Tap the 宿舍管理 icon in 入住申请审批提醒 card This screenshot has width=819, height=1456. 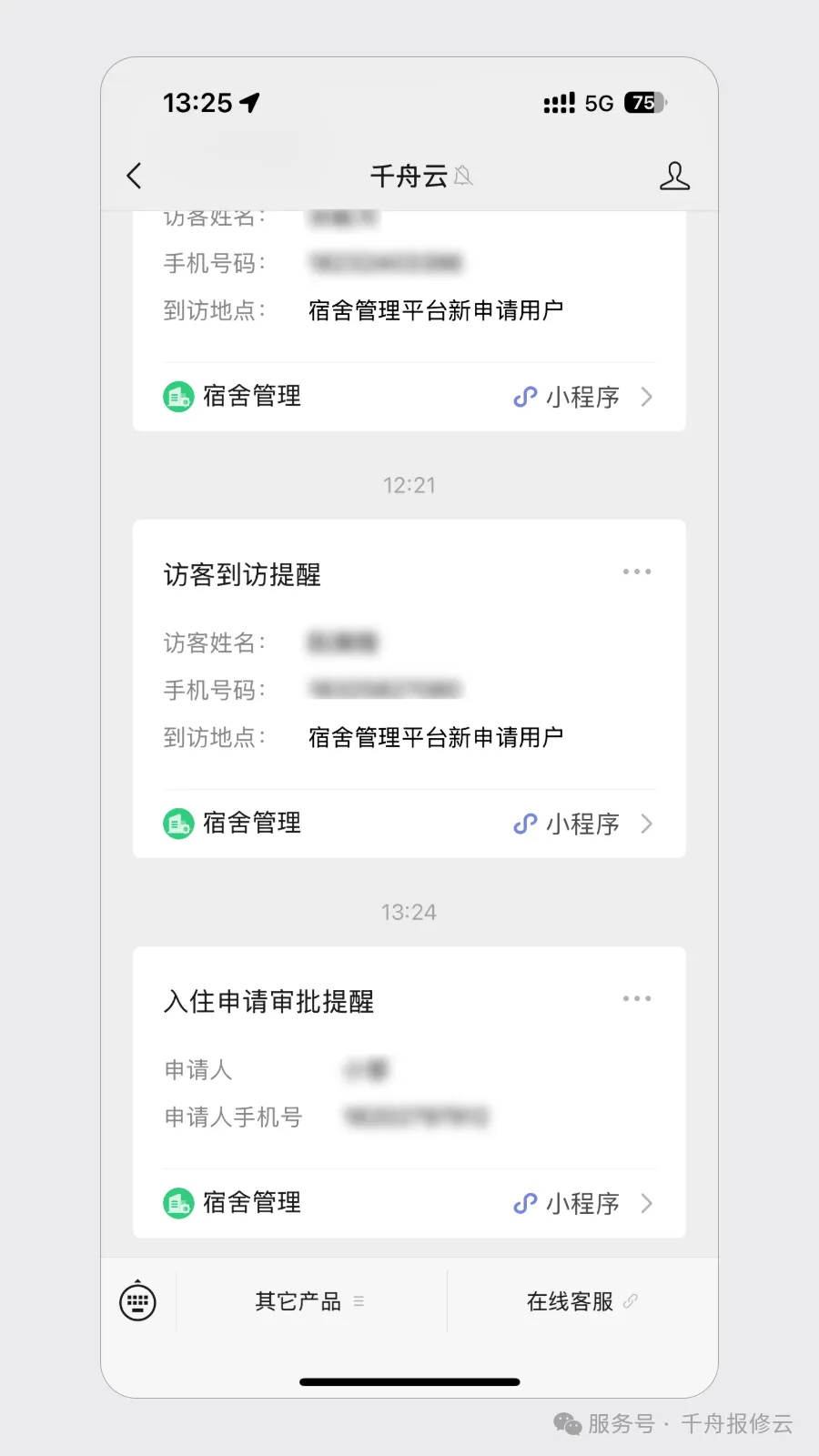click(x=178, y=1202)
